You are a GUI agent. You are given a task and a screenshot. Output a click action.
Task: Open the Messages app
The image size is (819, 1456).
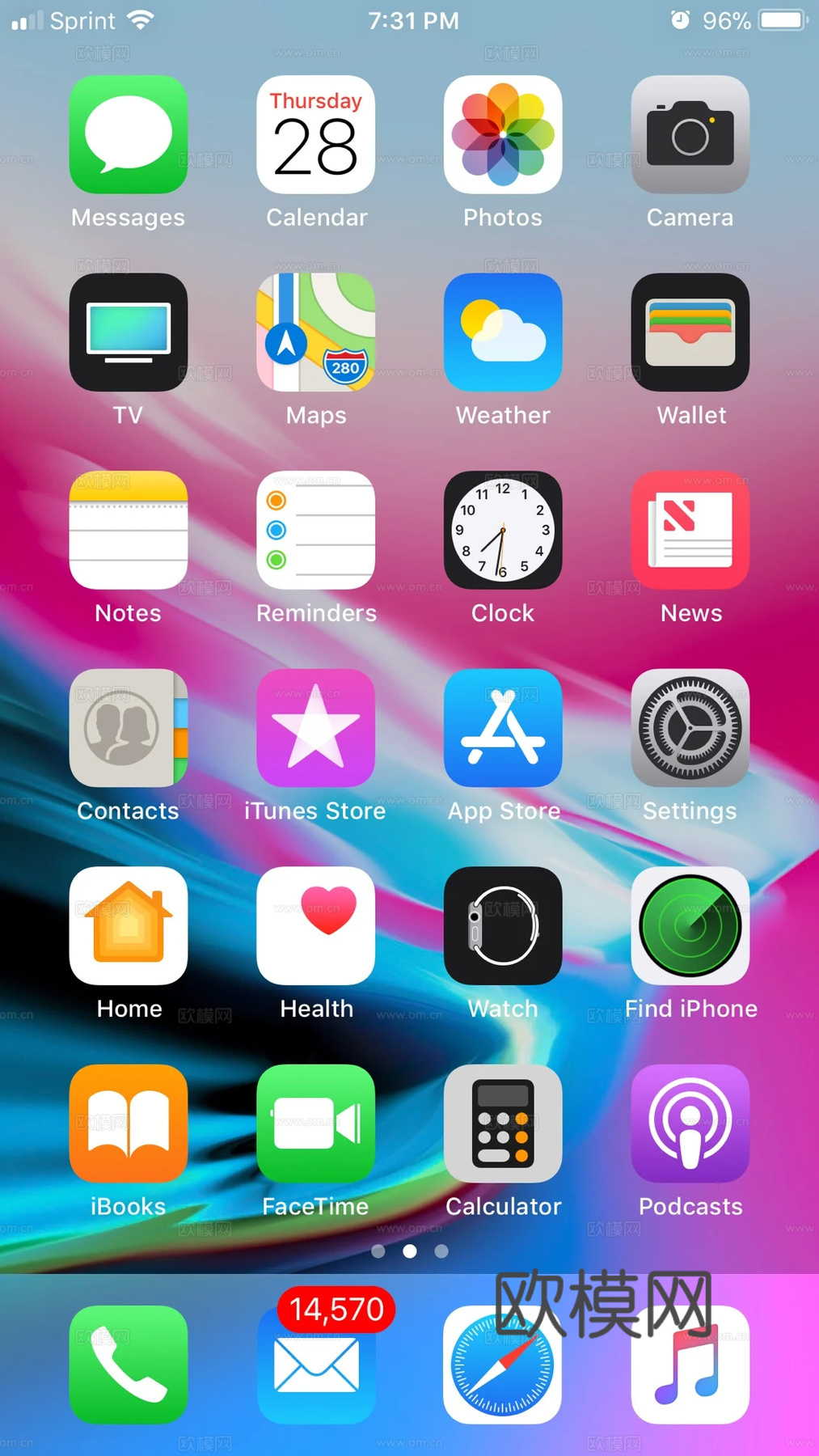(128, 134)
